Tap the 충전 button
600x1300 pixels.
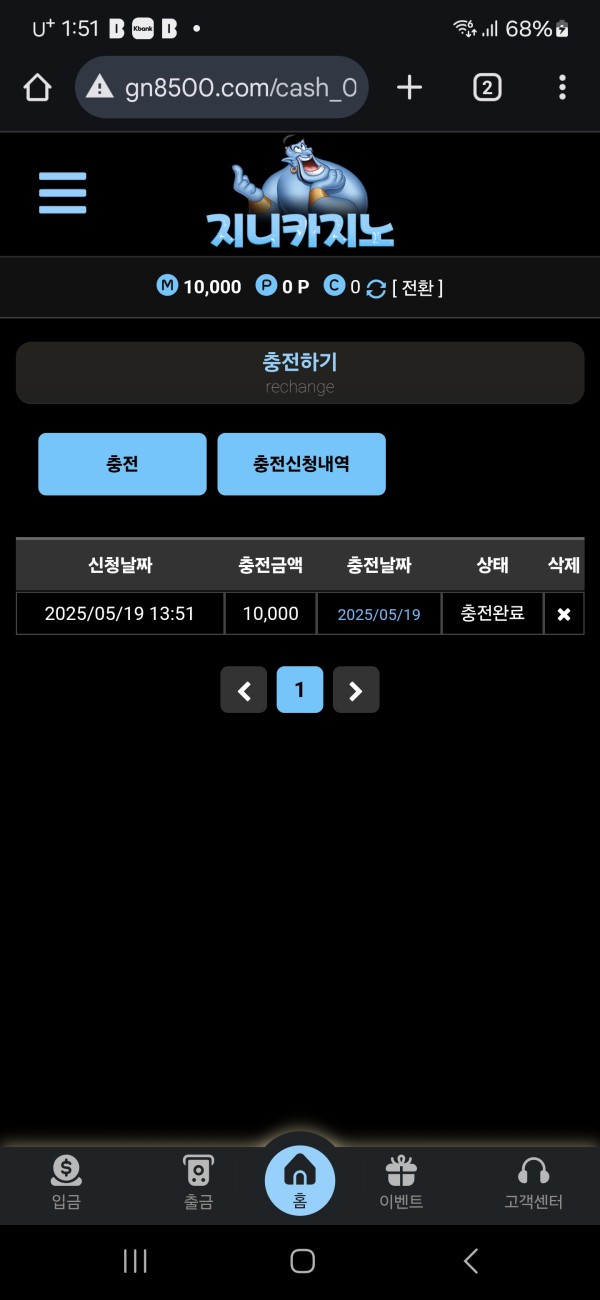[122, 464]
